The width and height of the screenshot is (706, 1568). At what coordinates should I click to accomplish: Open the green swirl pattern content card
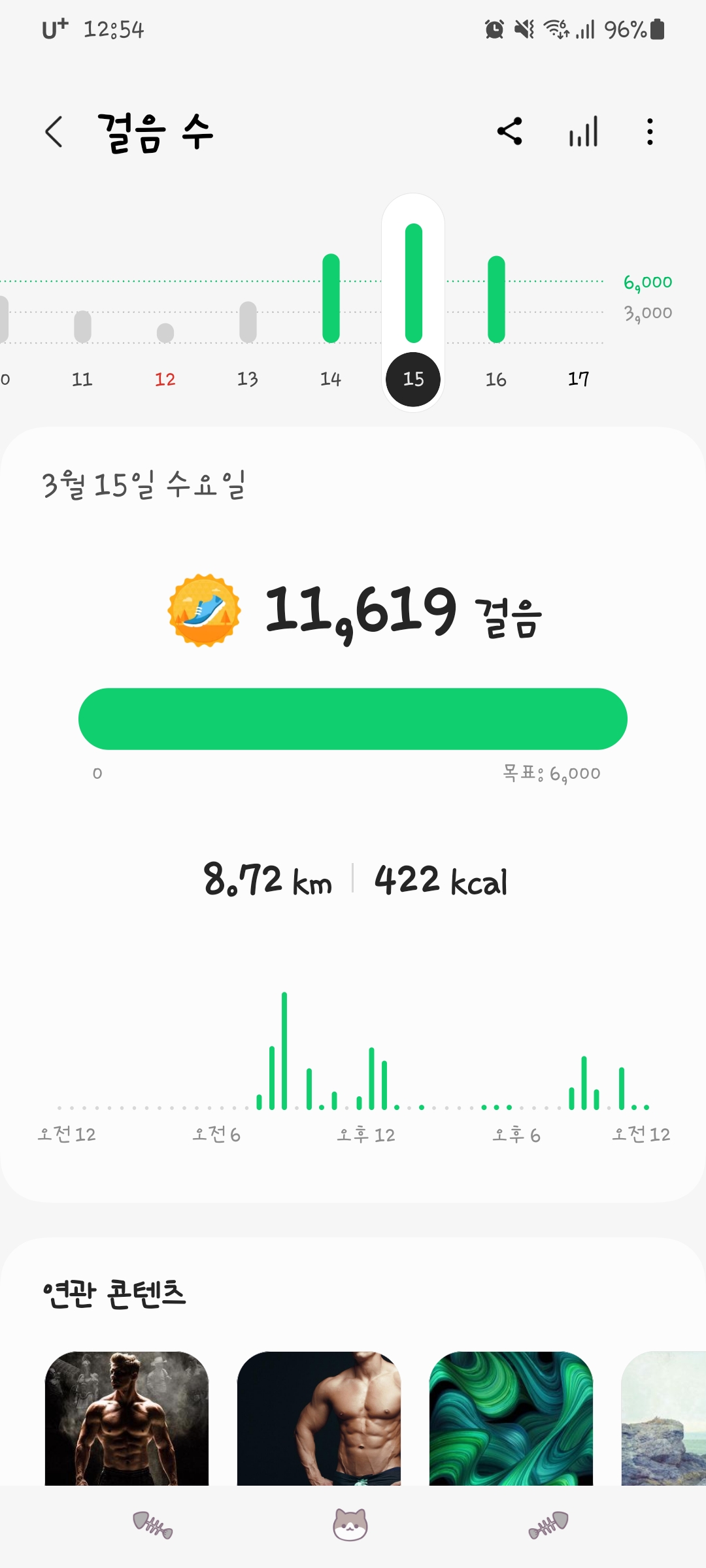(511, 1418)
